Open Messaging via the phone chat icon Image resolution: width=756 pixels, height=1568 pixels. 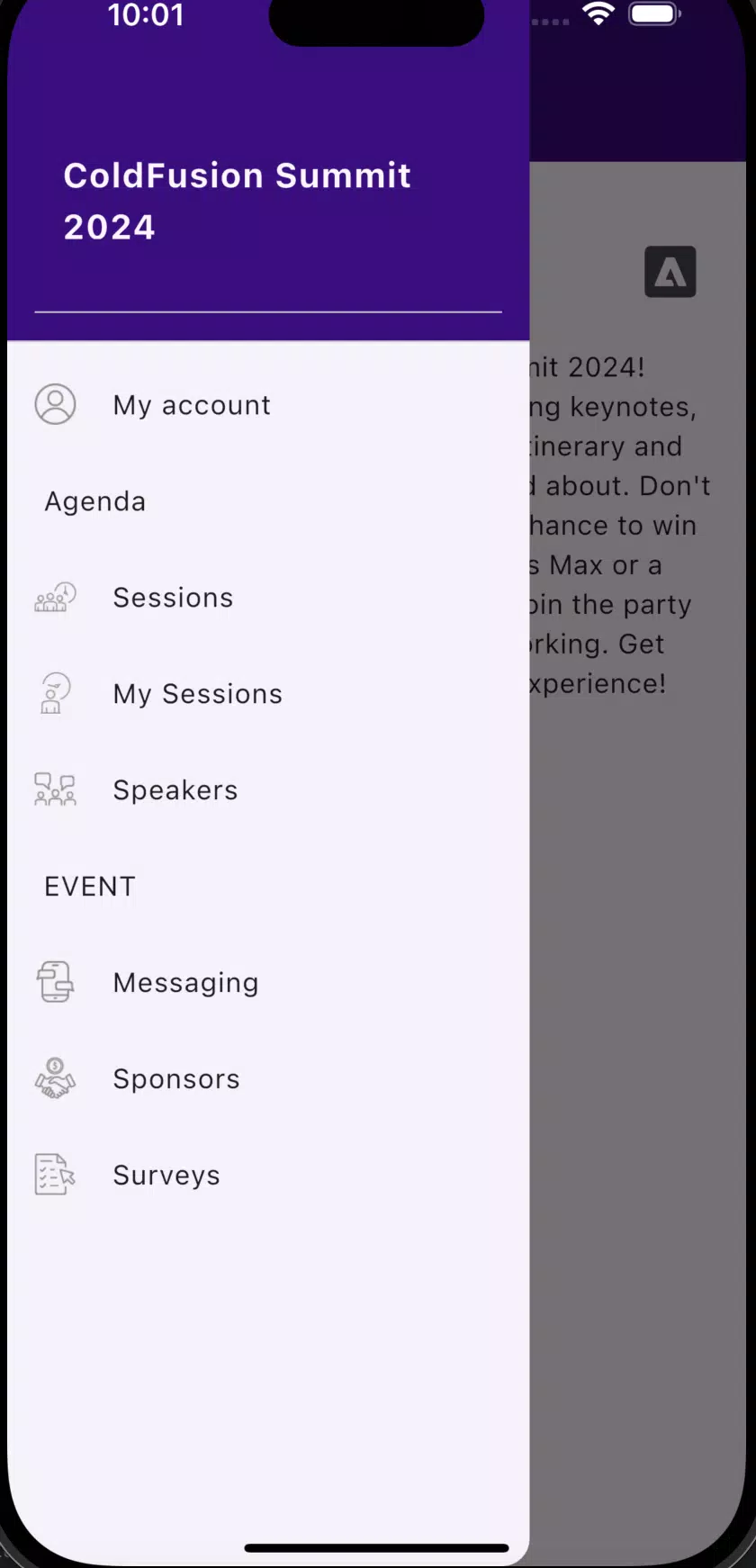click(55, 982)
